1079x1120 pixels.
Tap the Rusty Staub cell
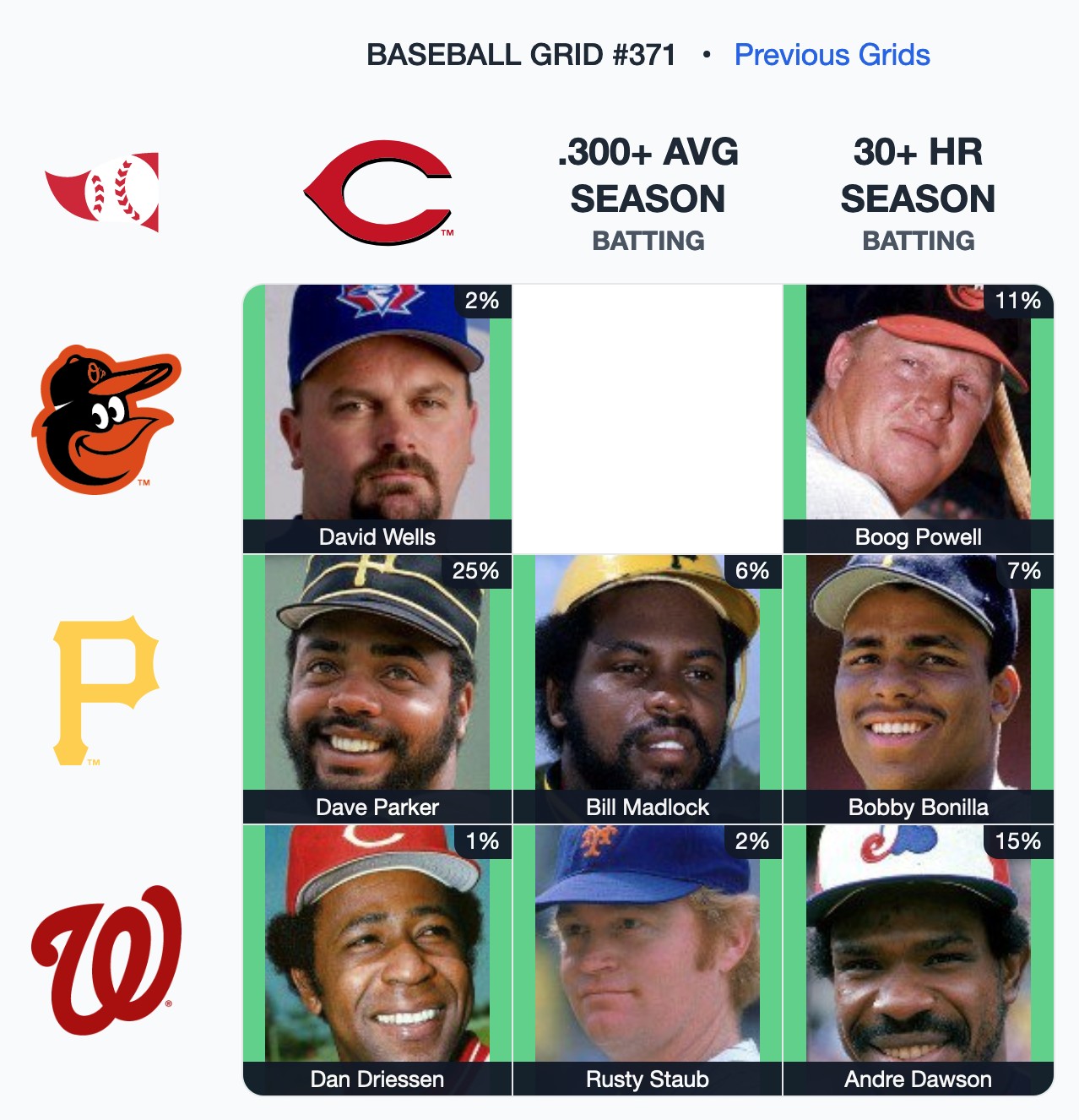[648, 960]
